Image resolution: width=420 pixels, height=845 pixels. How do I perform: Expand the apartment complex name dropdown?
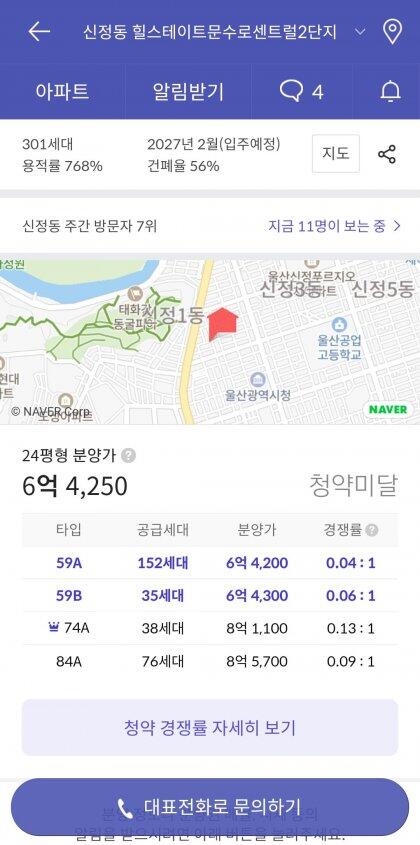click(360, 32)
